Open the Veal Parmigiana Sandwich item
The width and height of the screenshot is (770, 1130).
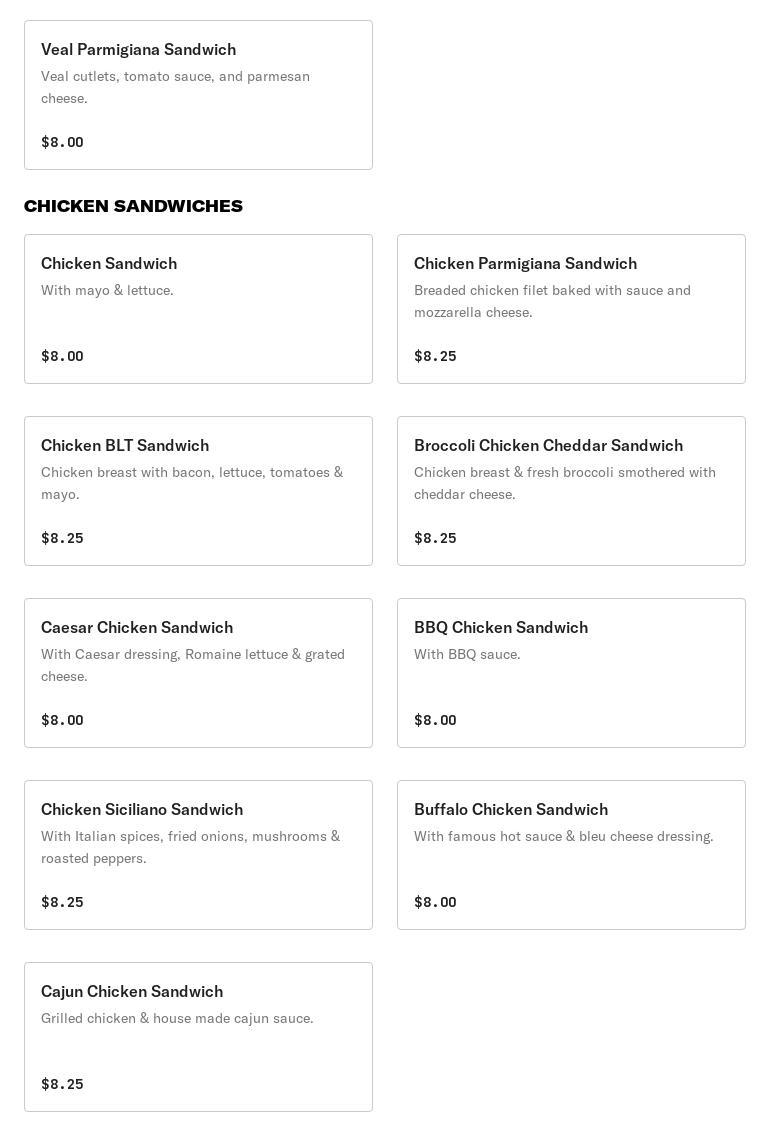(198, 95)
